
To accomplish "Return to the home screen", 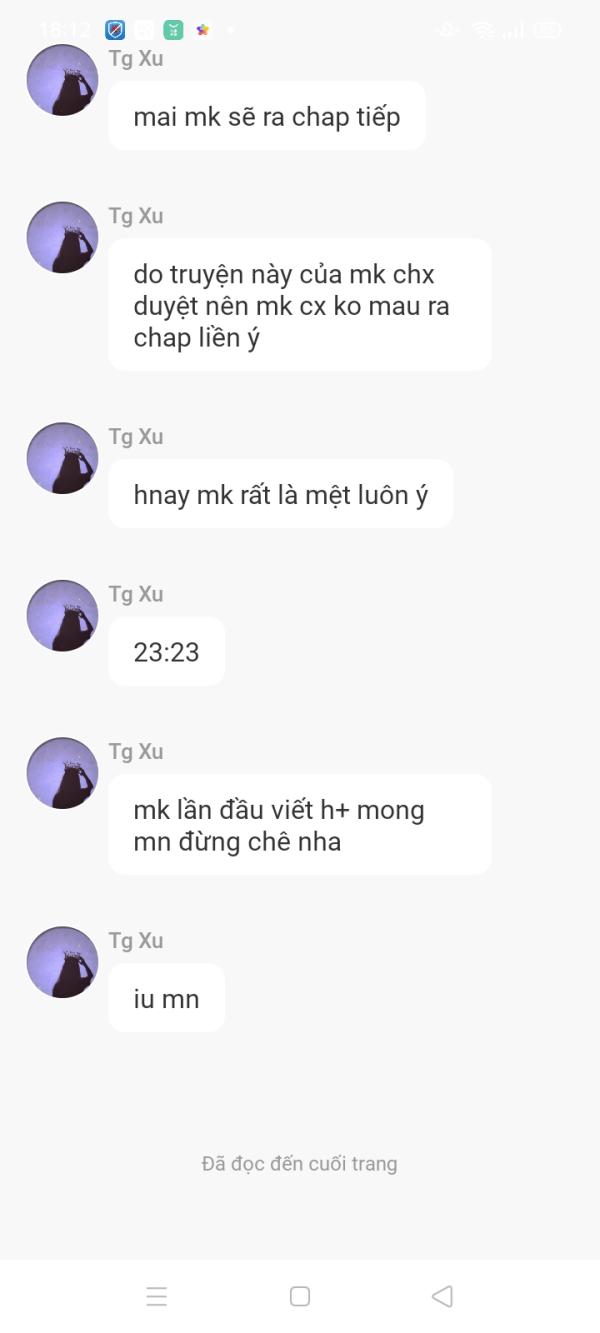I will click(x=300, y=1296).
